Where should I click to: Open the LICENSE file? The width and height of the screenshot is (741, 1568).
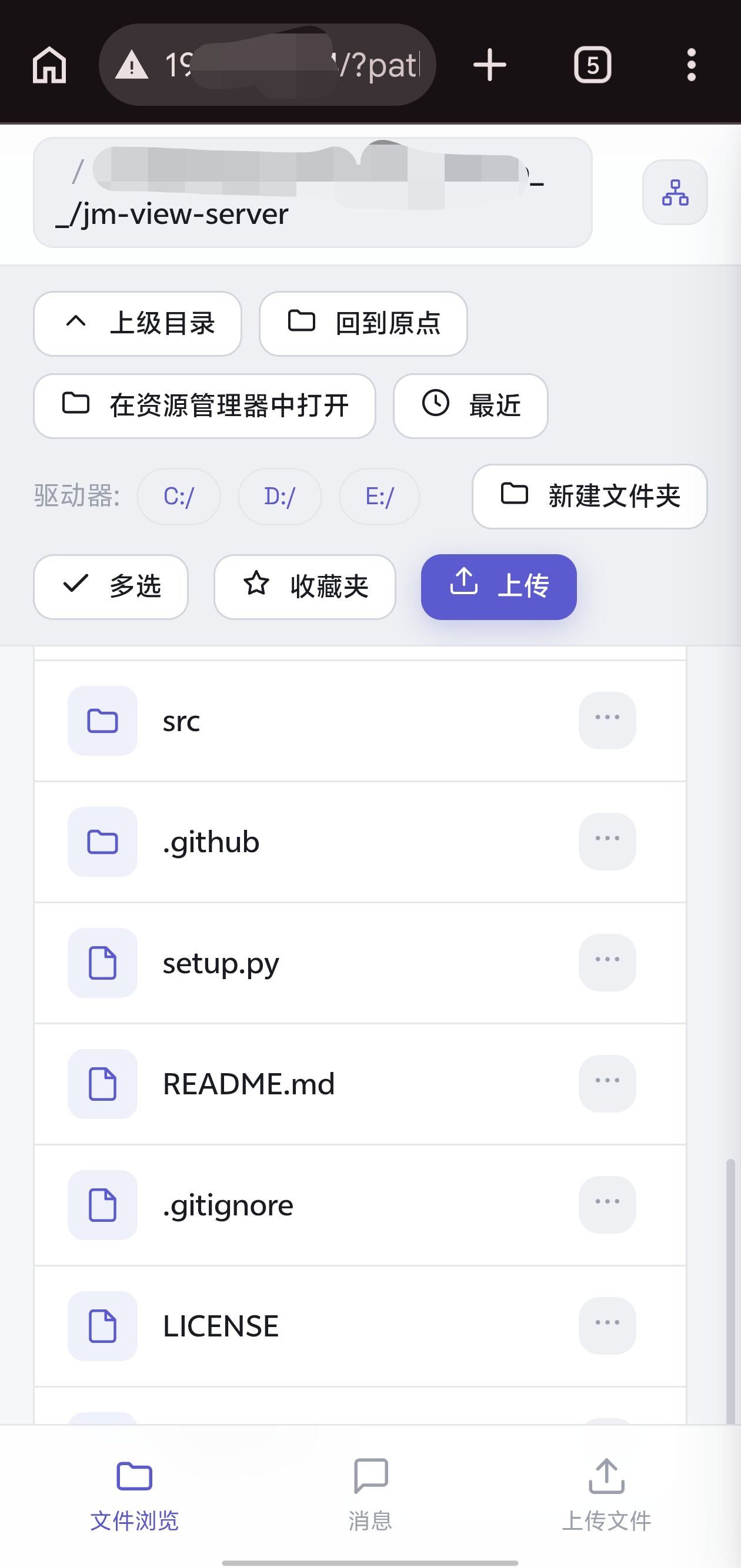(360, 1326)
